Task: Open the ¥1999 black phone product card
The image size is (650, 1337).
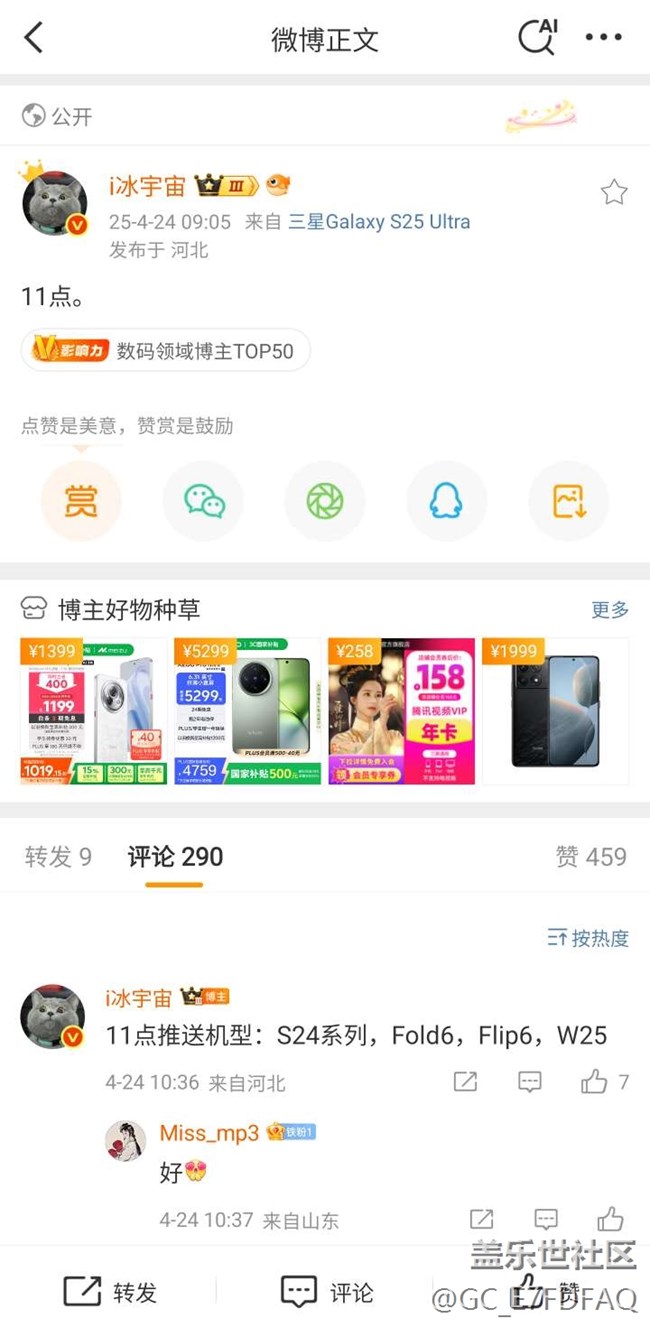Action: [556, 711]
